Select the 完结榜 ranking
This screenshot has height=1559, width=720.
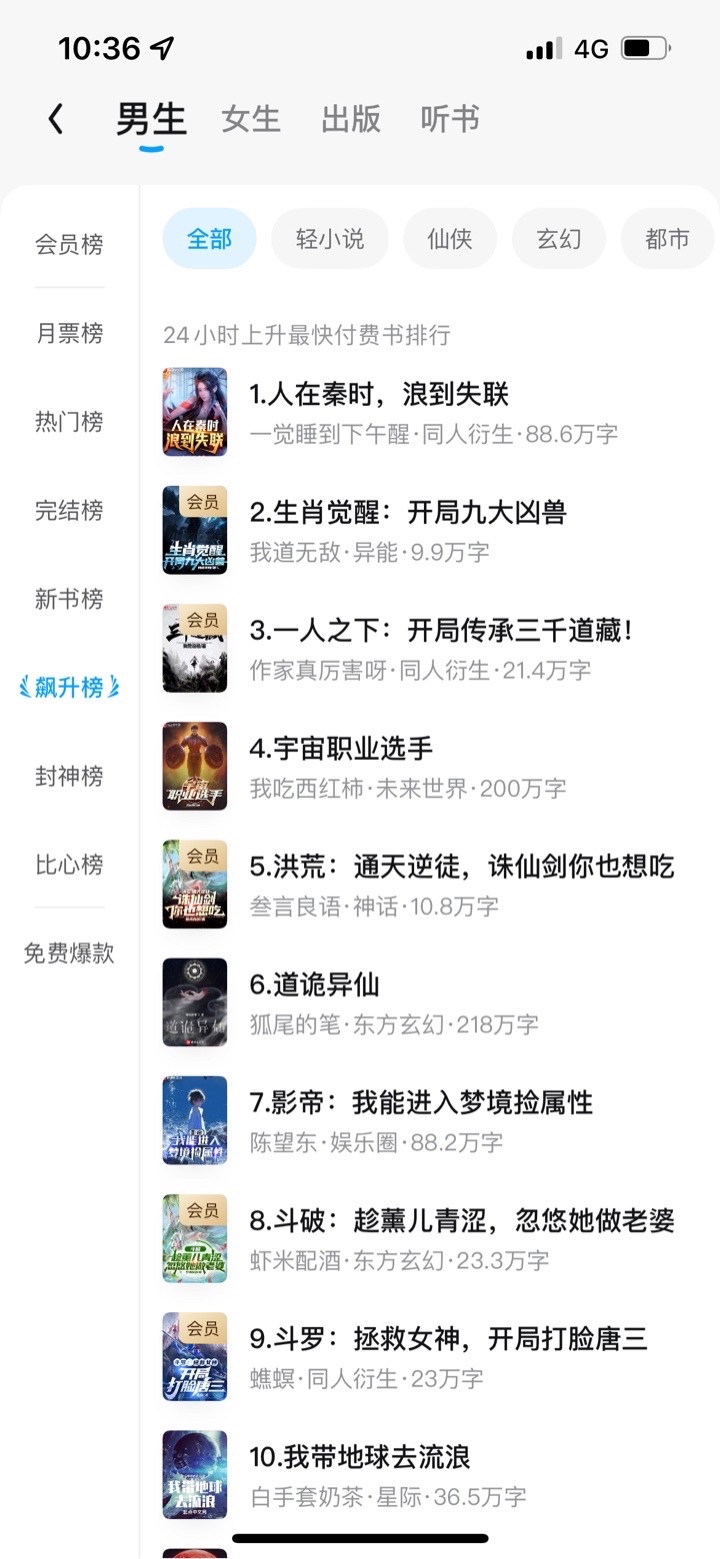pyautogui.click(x=69, y=510)
